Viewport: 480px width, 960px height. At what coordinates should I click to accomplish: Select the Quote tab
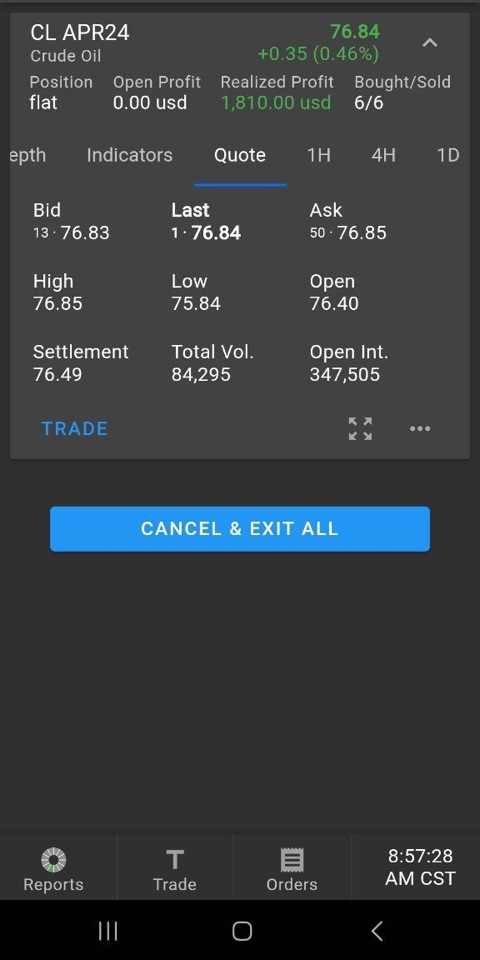[240, 156]
